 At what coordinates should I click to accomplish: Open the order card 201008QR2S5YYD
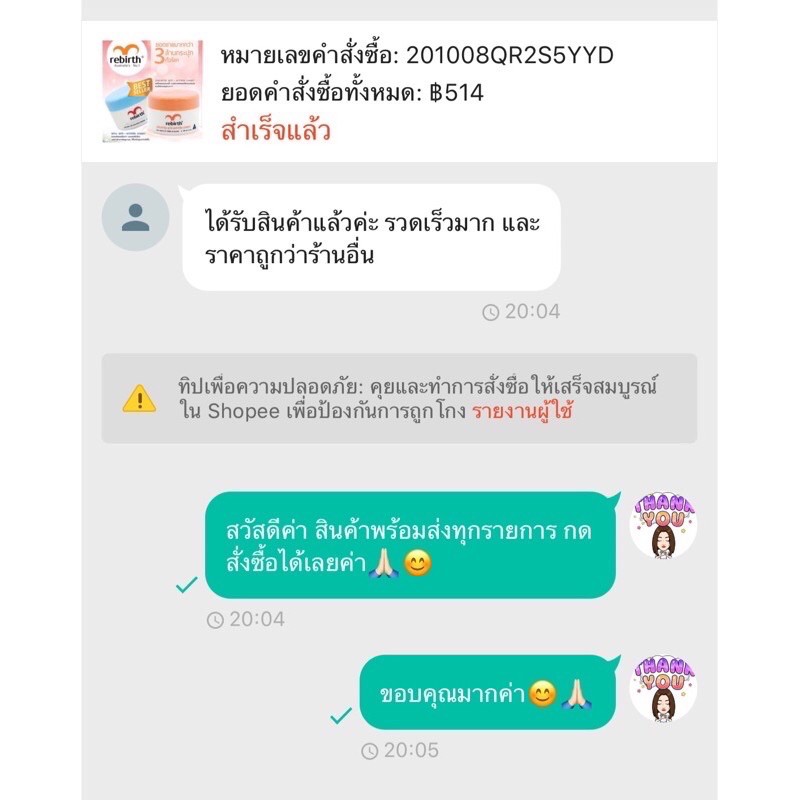400,92
